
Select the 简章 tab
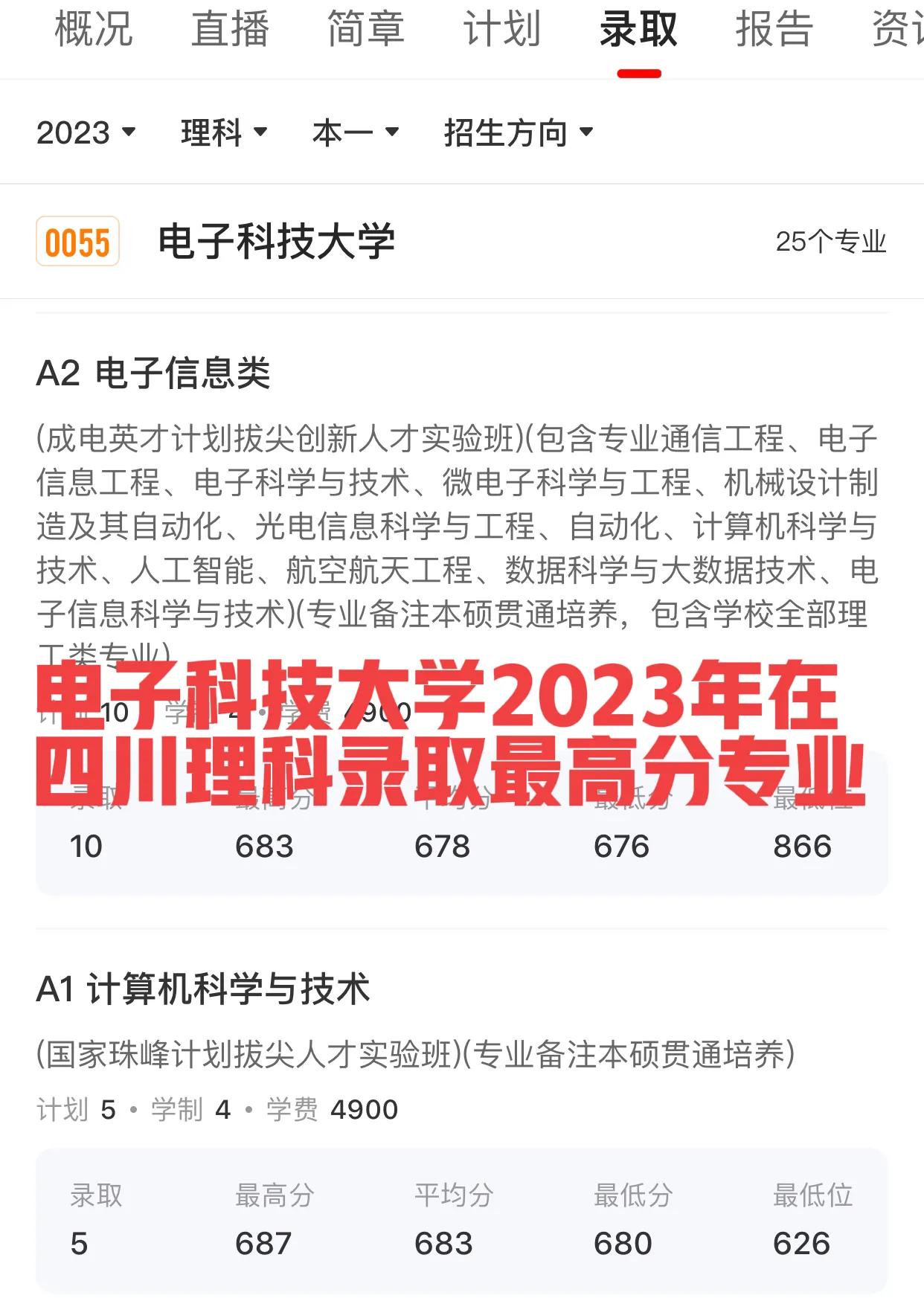365,31
